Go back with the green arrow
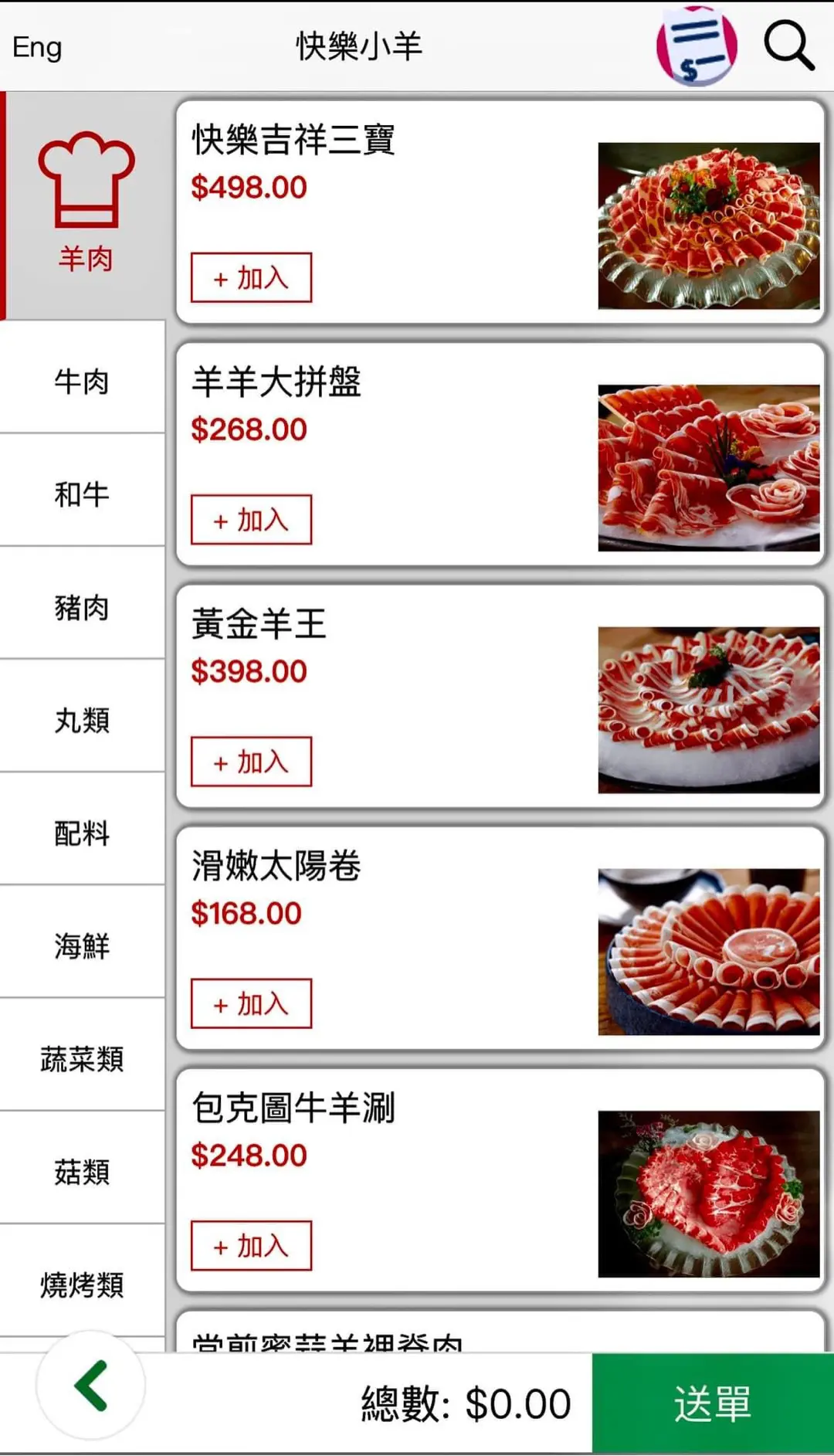Image resolution: width=834 pixels, height=1456 pixels. 90,1386
